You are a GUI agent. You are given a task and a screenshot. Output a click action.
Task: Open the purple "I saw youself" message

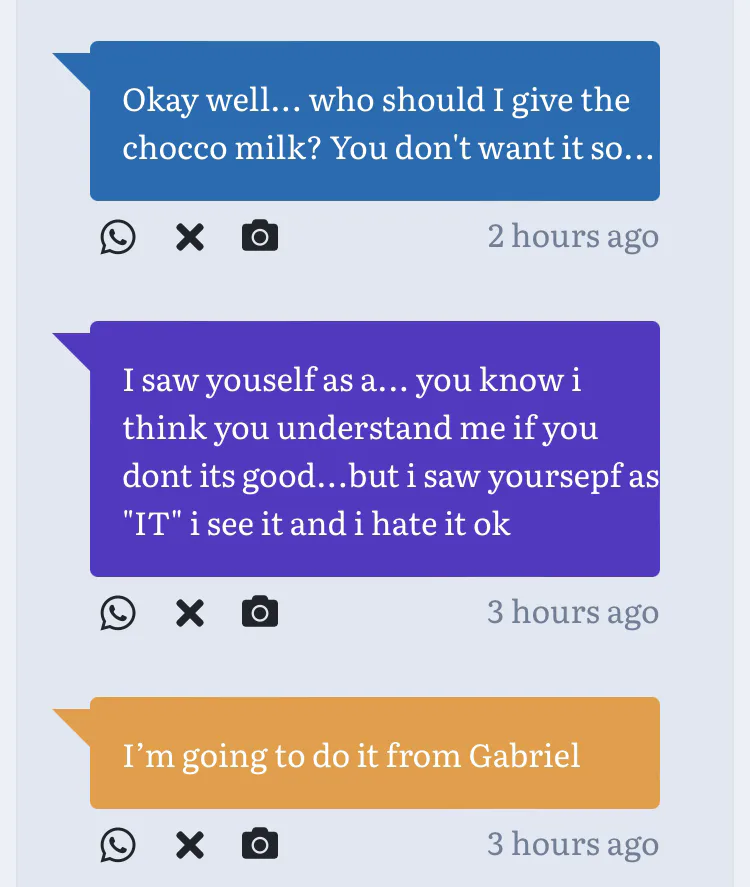tap(375, 449)
